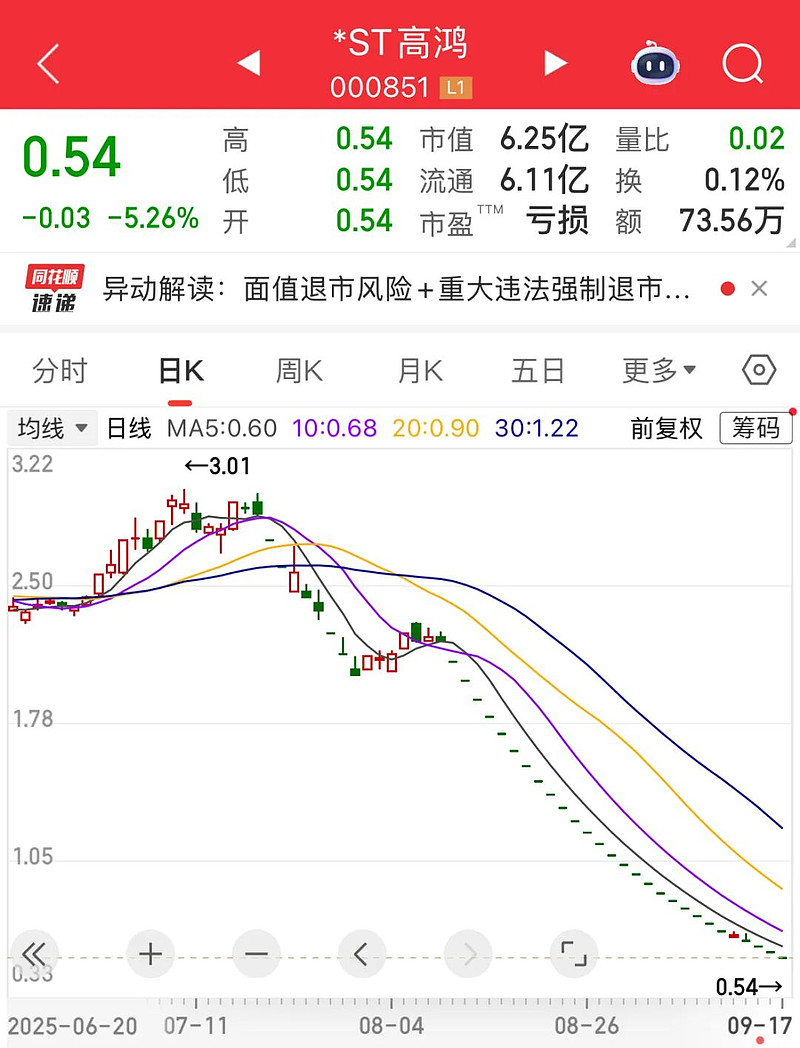The height and width of the screenshot is (1048, 800).
Task: Open stock search
Action: [742, 62]
